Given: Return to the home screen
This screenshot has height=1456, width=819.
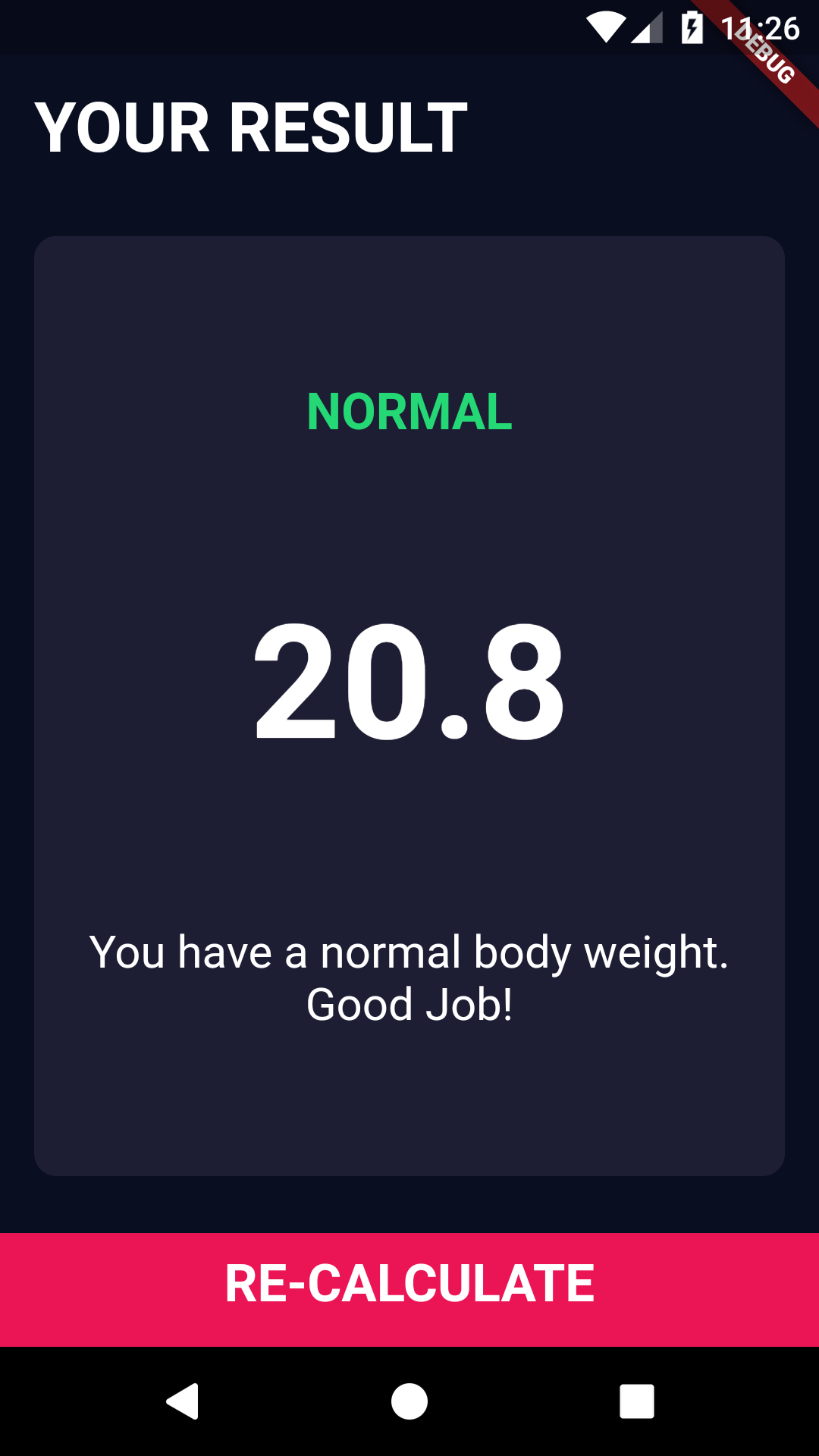Looking at the screenshot, I should tap(409, 1401).
